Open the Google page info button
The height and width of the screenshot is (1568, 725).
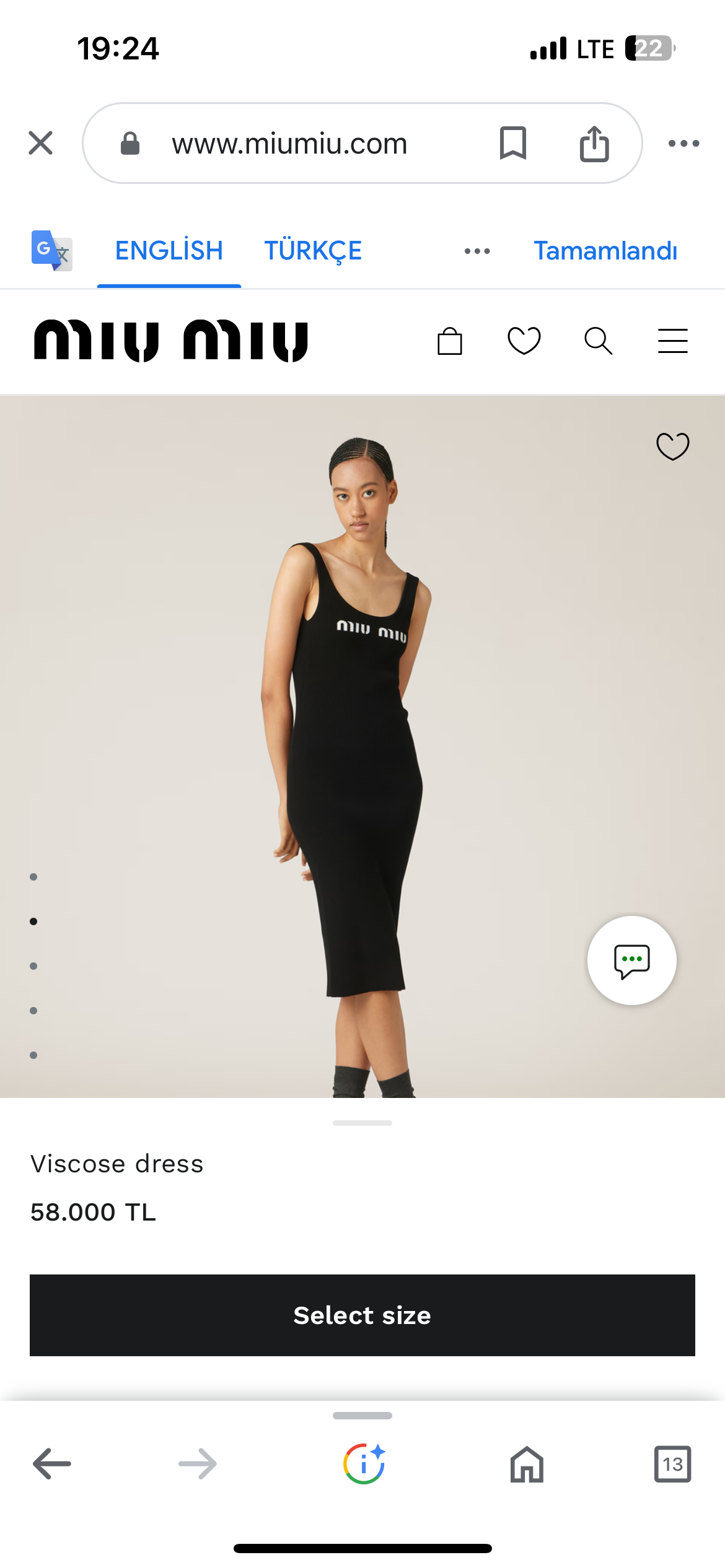click(x=364, y=1464)
